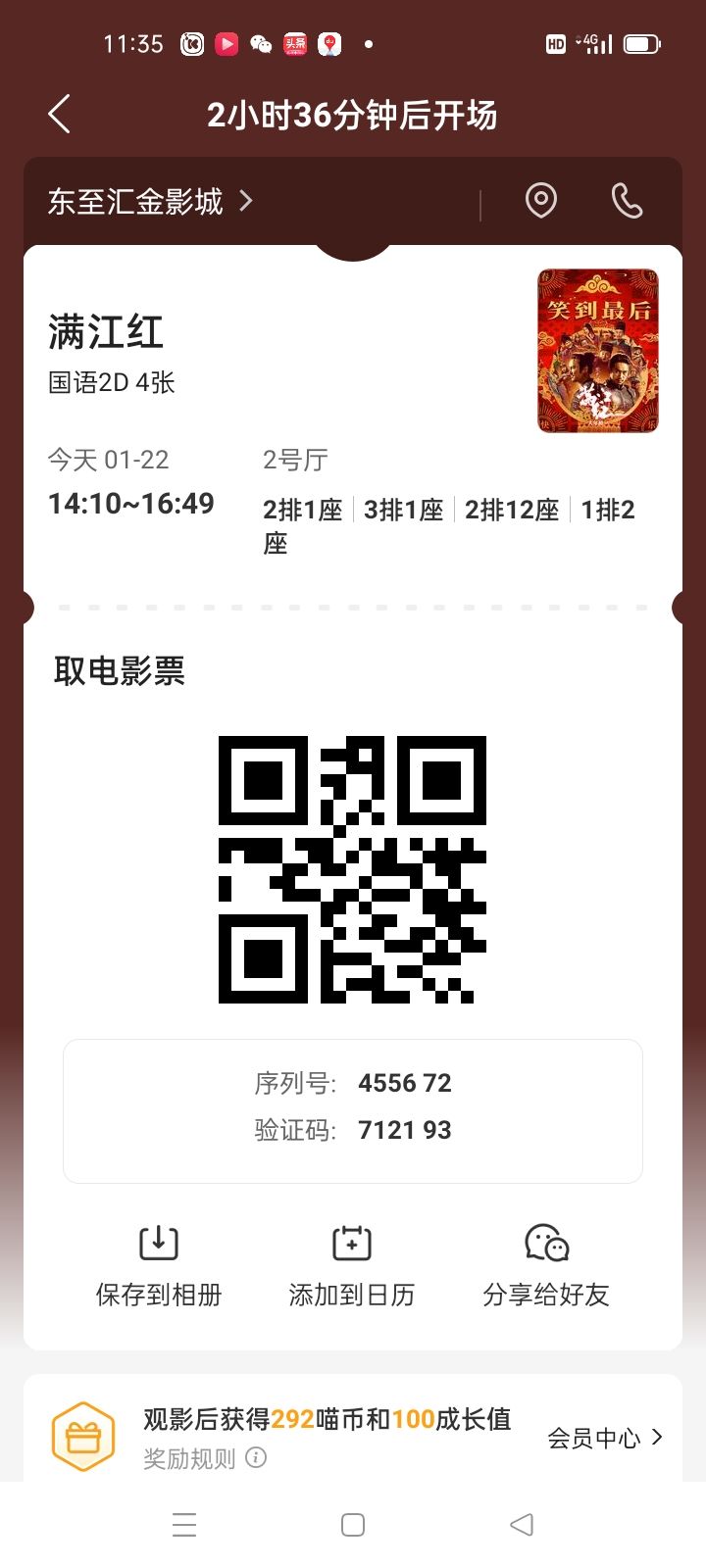The height and width of the screenshot is (1568, 706).
Task: Open system recent apps menu
Action: point(184,1525)
